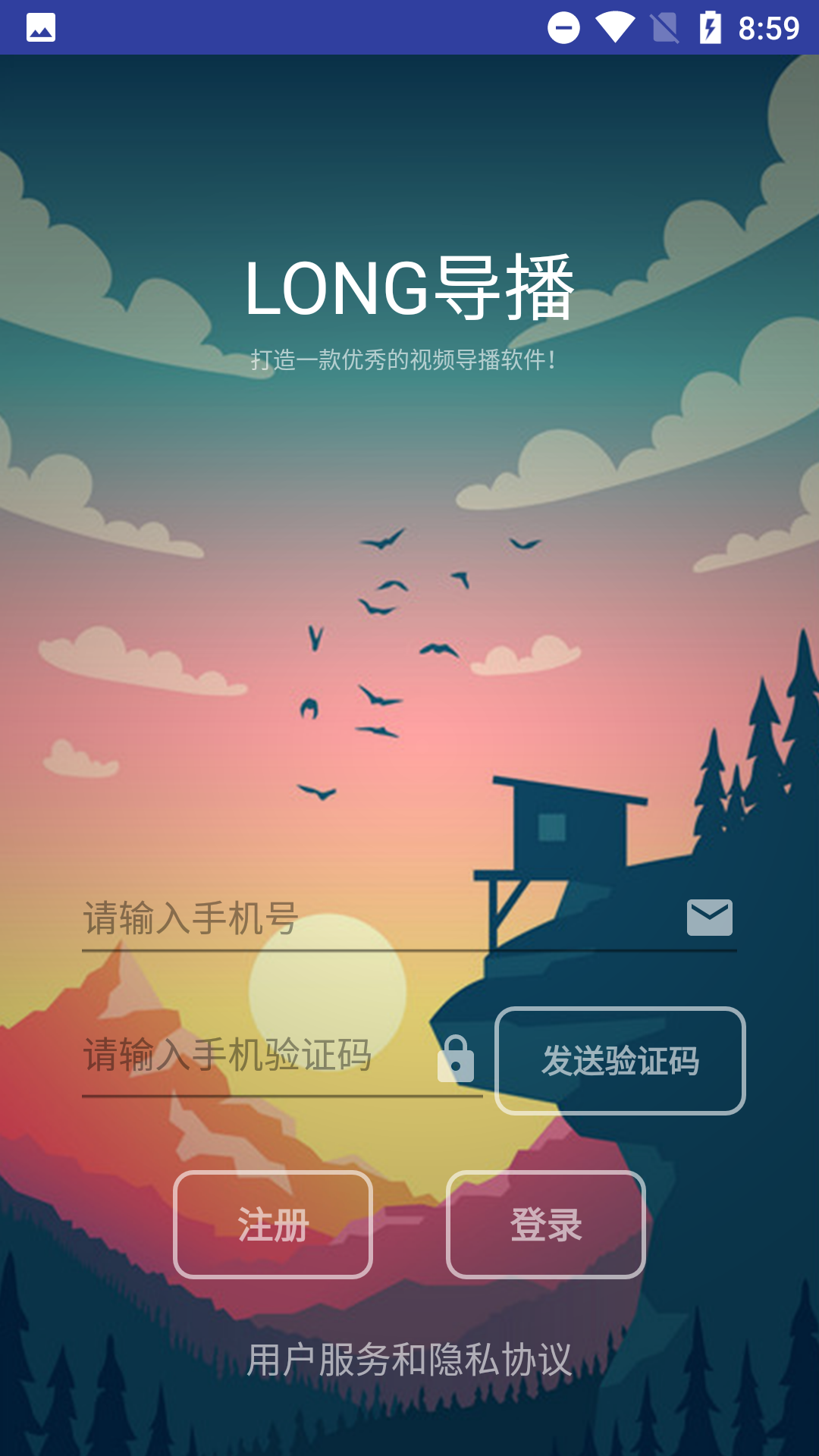
Task: Click the 登录 login button
Action: click(546, 1226)
